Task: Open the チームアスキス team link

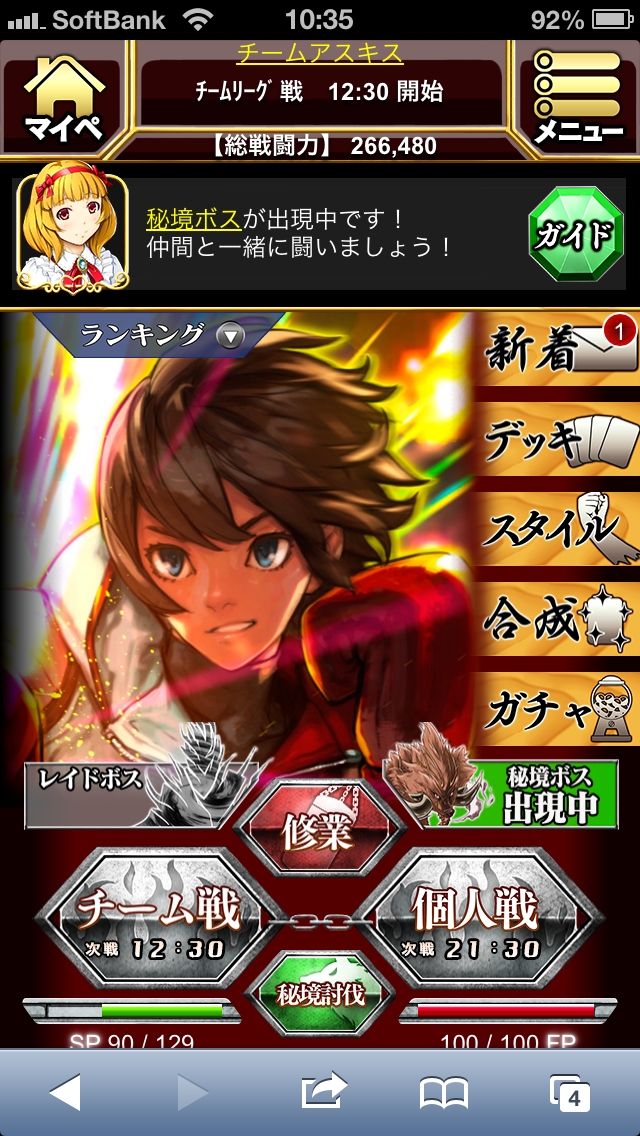Action: [320, 53]
